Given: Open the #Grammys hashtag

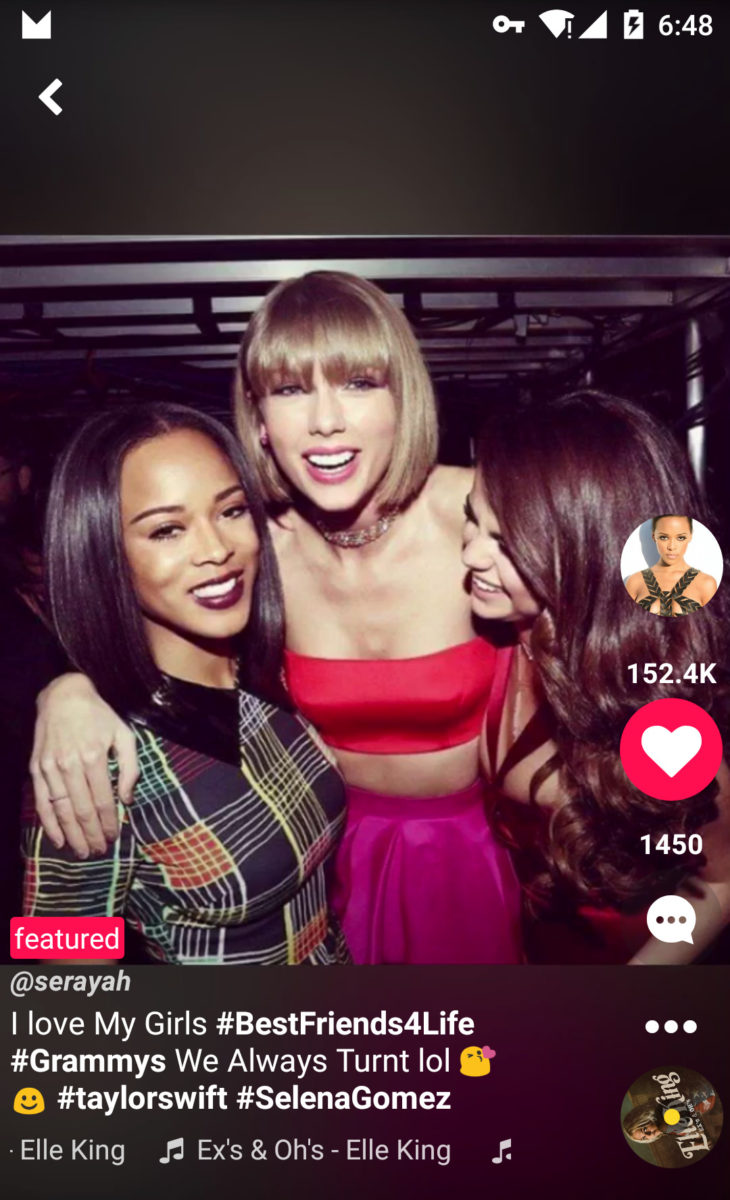Looking at the screenshot, I should pyautogui.click(x=89, y=1060).
